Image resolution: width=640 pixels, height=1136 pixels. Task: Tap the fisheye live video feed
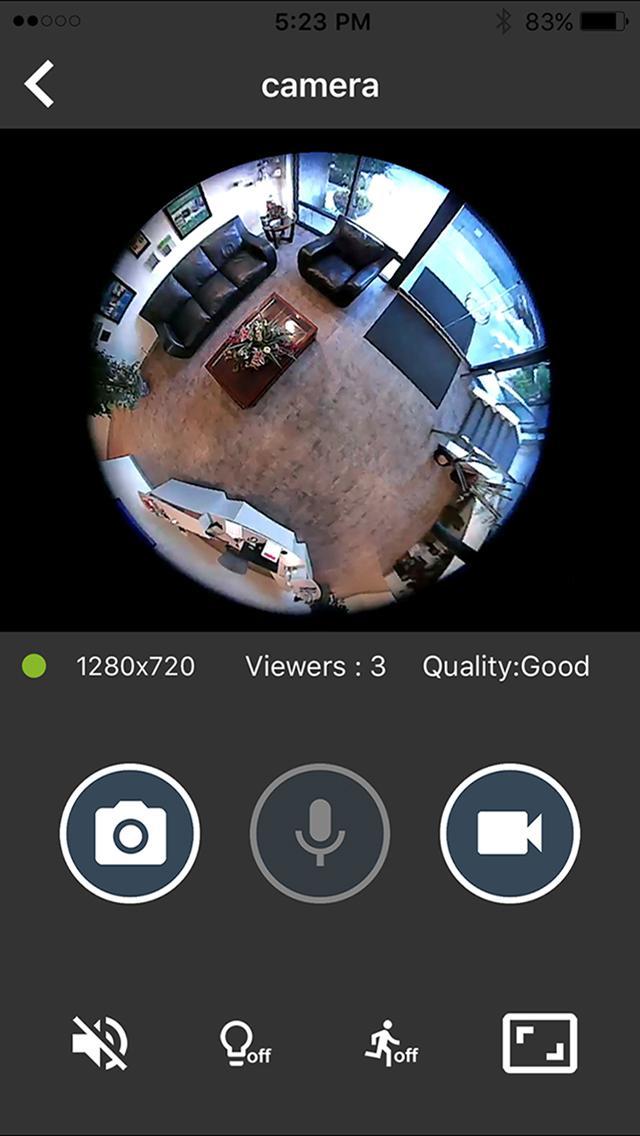tap(320, 380)
